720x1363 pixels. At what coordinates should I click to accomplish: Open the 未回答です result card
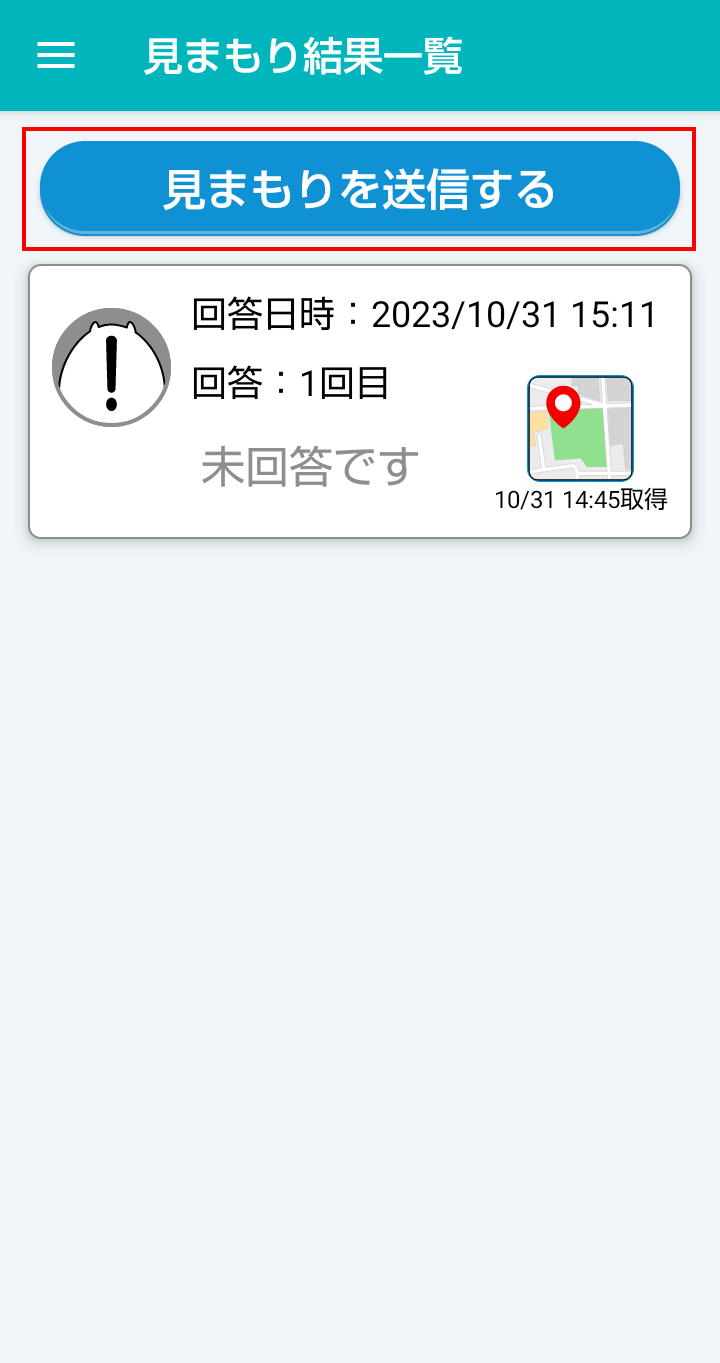[310, 466]
